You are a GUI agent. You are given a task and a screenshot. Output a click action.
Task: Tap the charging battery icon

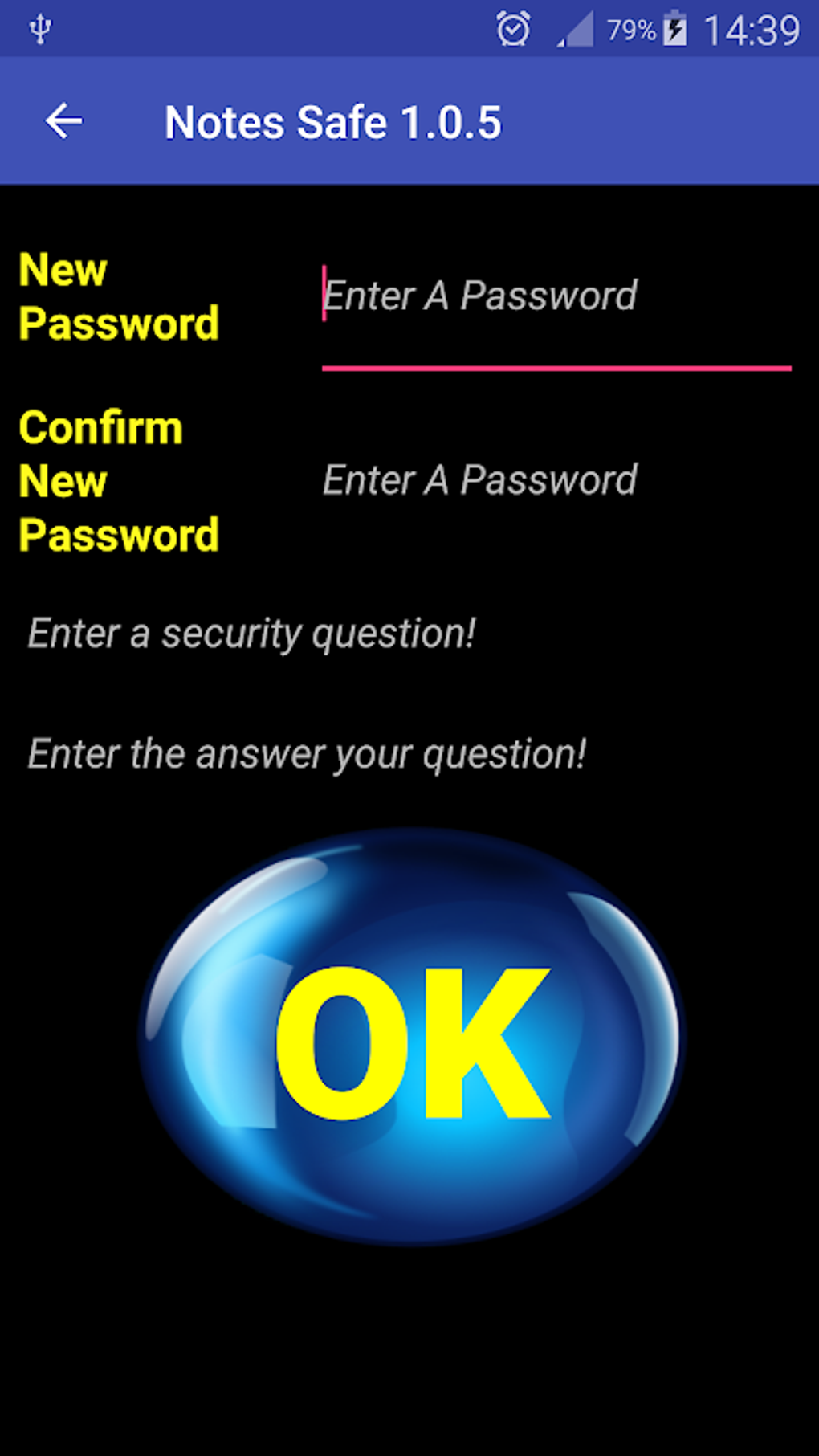point(674,29)
